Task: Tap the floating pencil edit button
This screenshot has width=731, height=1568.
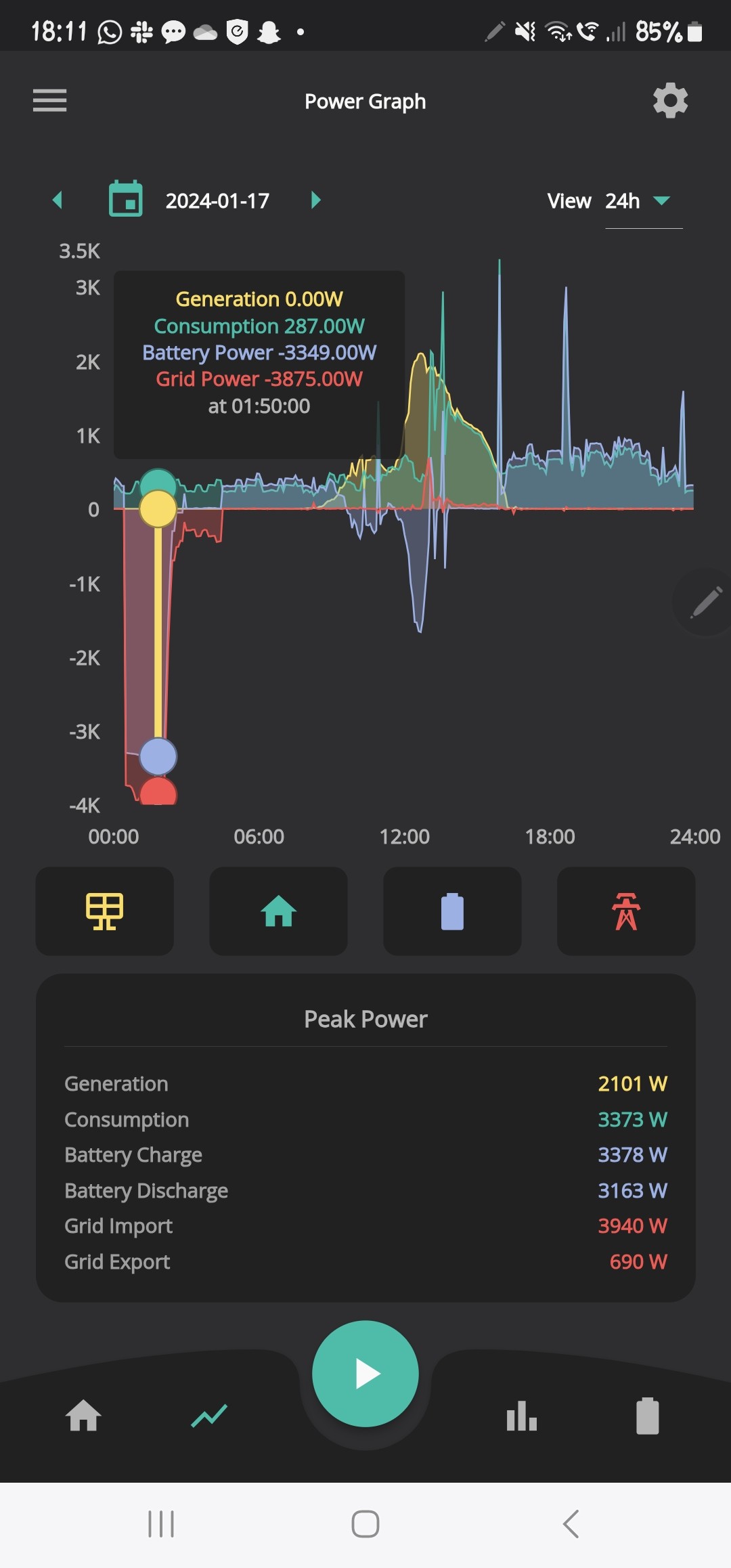Action: 705,602
